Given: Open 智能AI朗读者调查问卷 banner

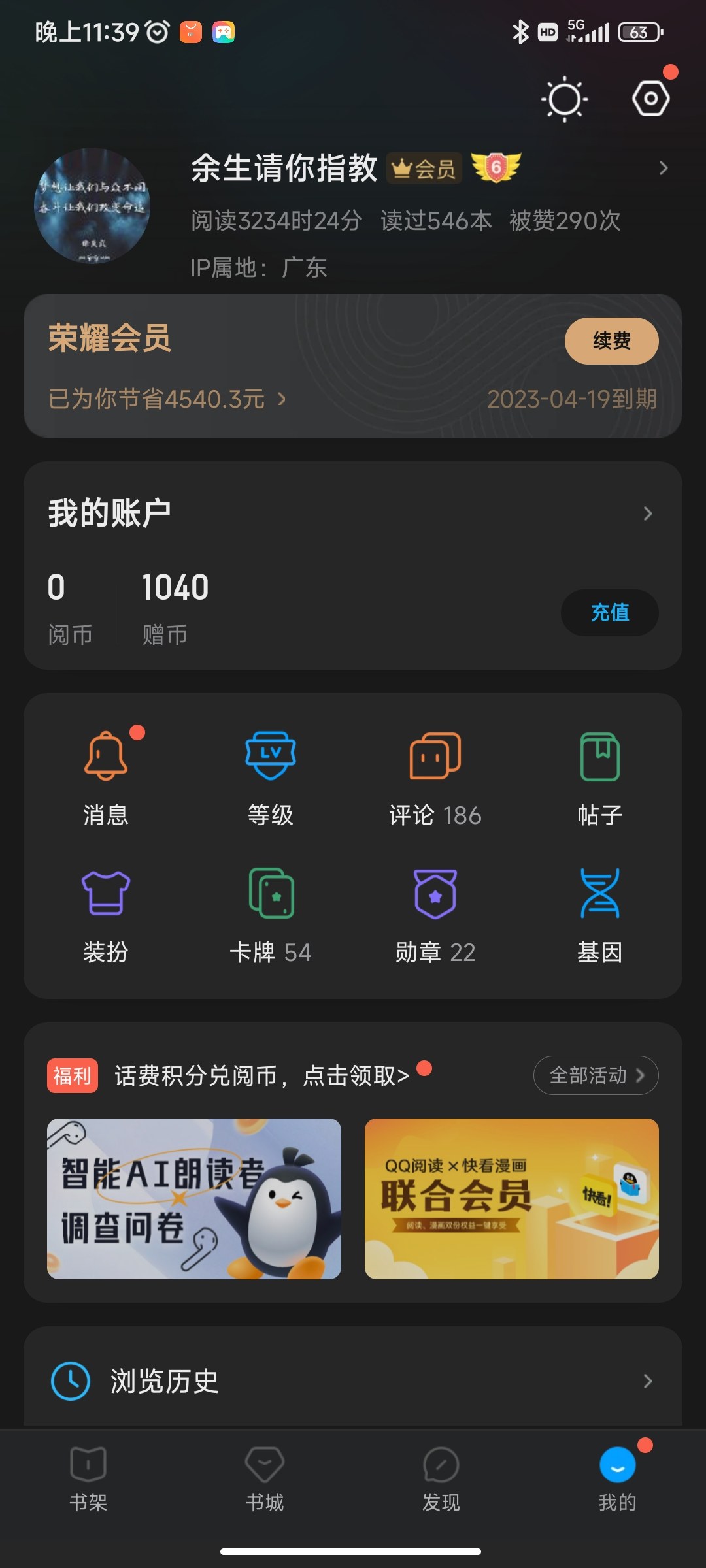Looking at the screenshot, I should pos(194,1198).
